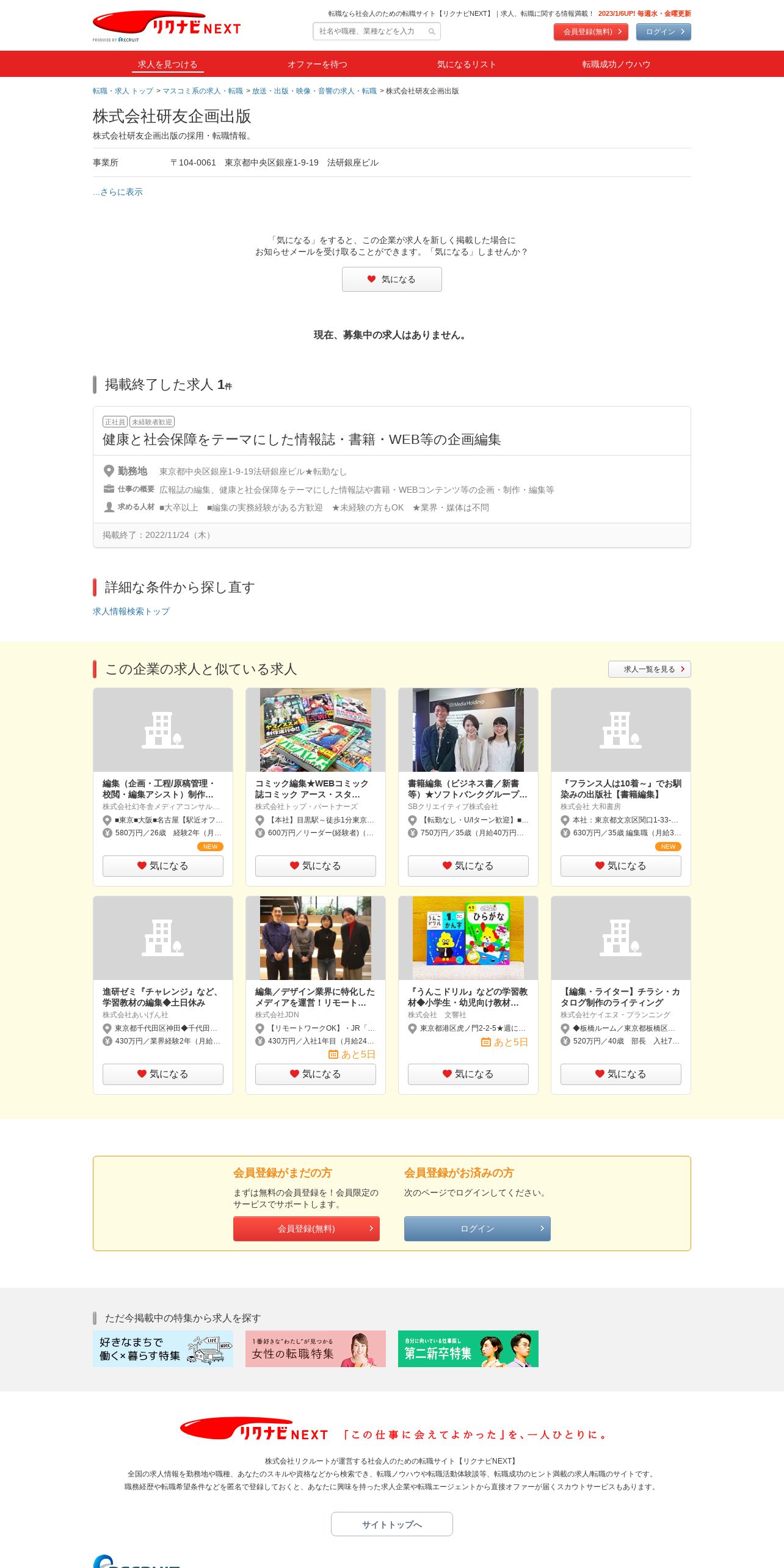Tap サイトトップへ button

(x=391, y=1524)
